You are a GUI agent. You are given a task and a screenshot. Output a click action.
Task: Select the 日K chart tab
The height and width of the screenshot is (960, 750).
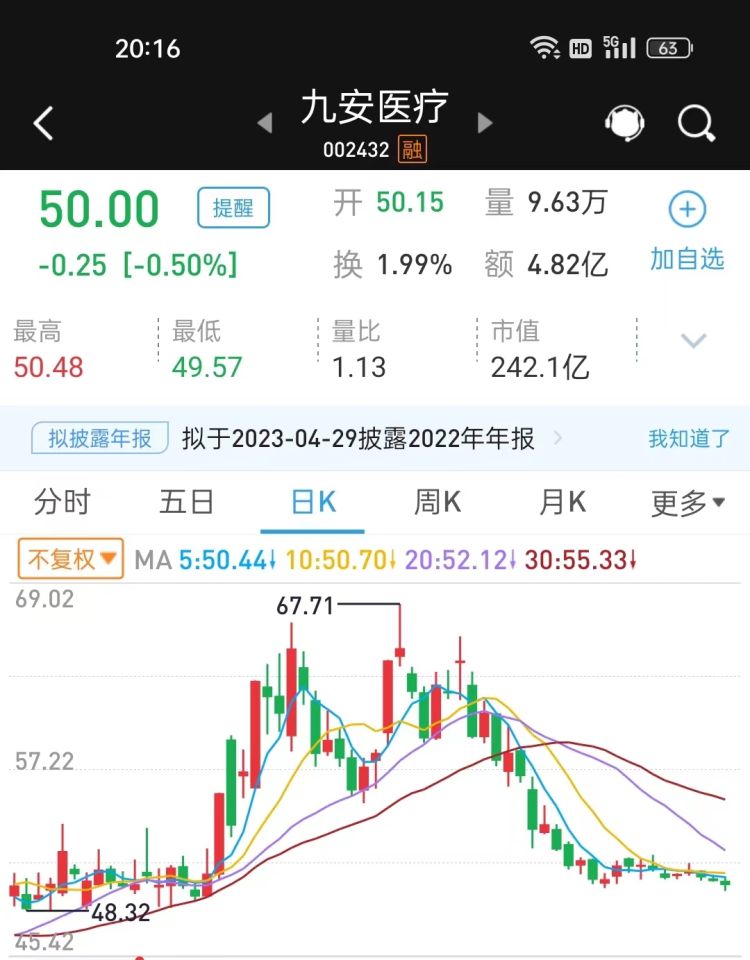[313, 502]
